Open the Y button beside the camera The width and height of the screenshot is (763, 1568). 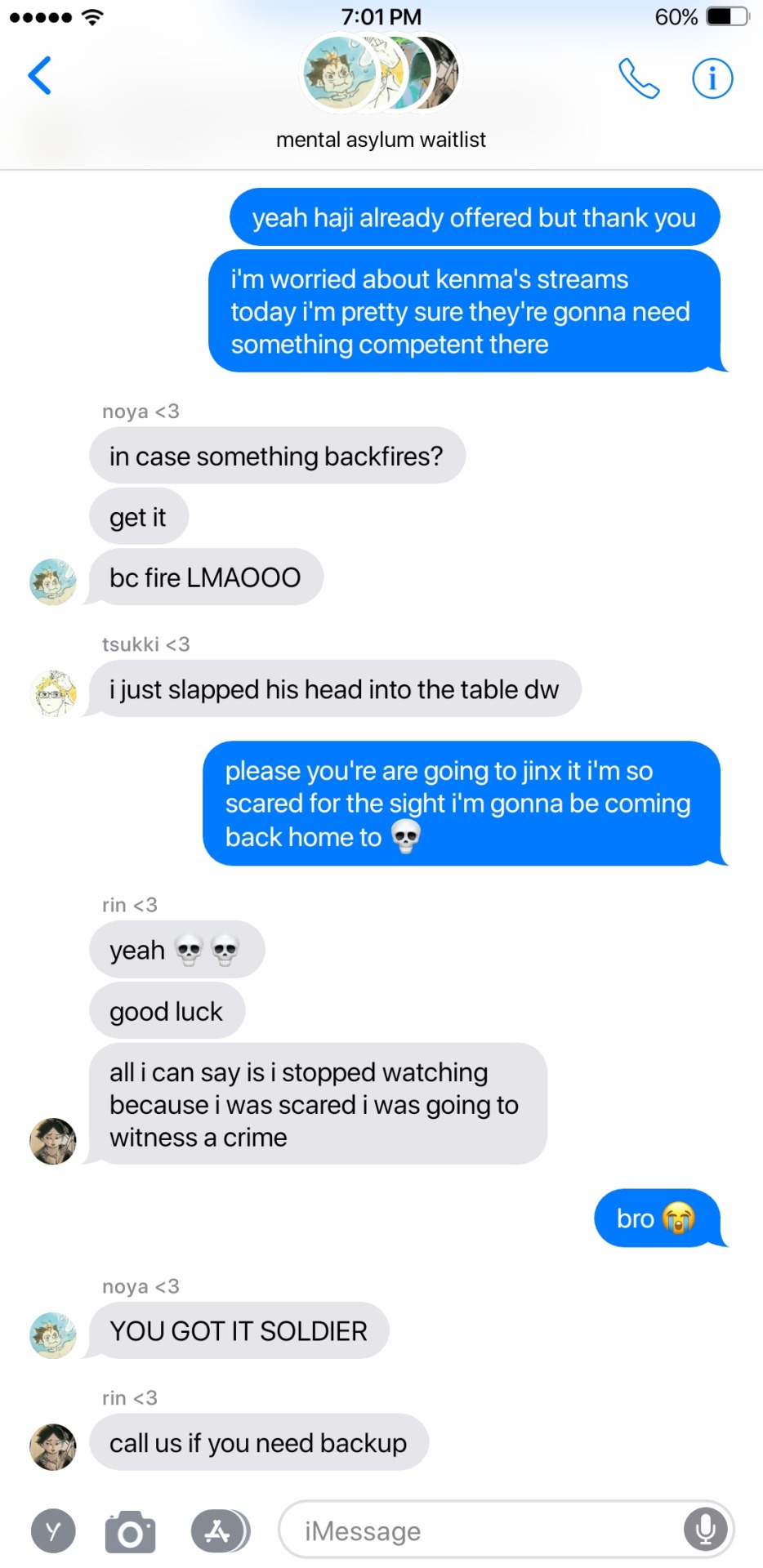(x=53, y=1531)
